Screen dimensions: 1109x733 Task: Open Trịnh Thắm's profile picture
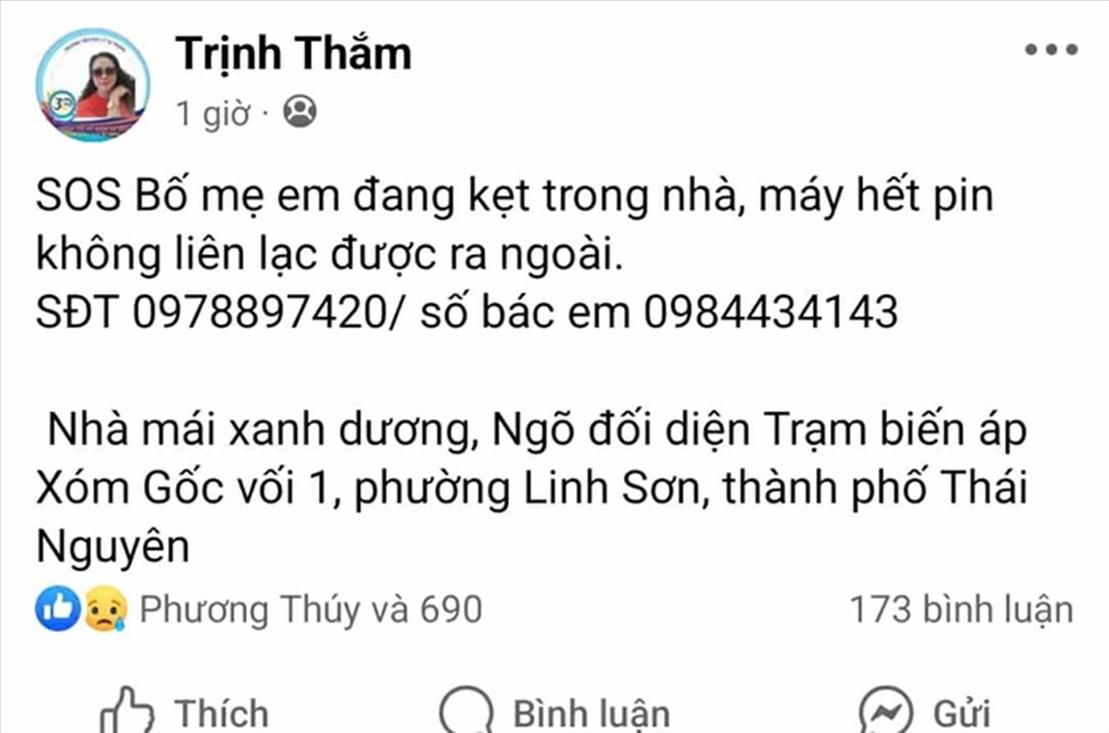click(x=92, y=84)
